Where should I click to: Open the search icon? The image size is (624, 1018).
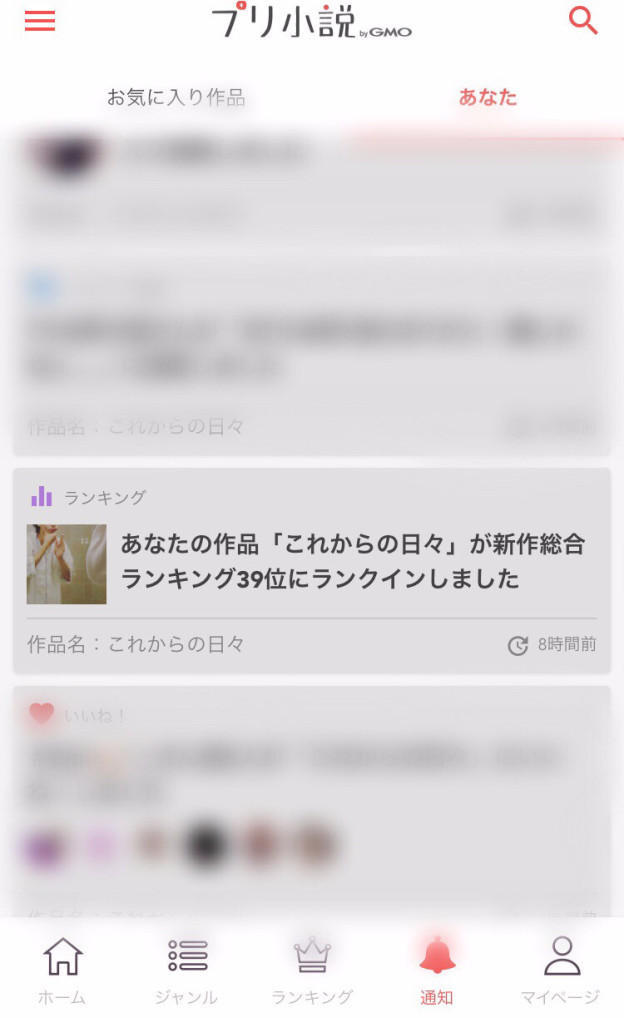[582, 21]
